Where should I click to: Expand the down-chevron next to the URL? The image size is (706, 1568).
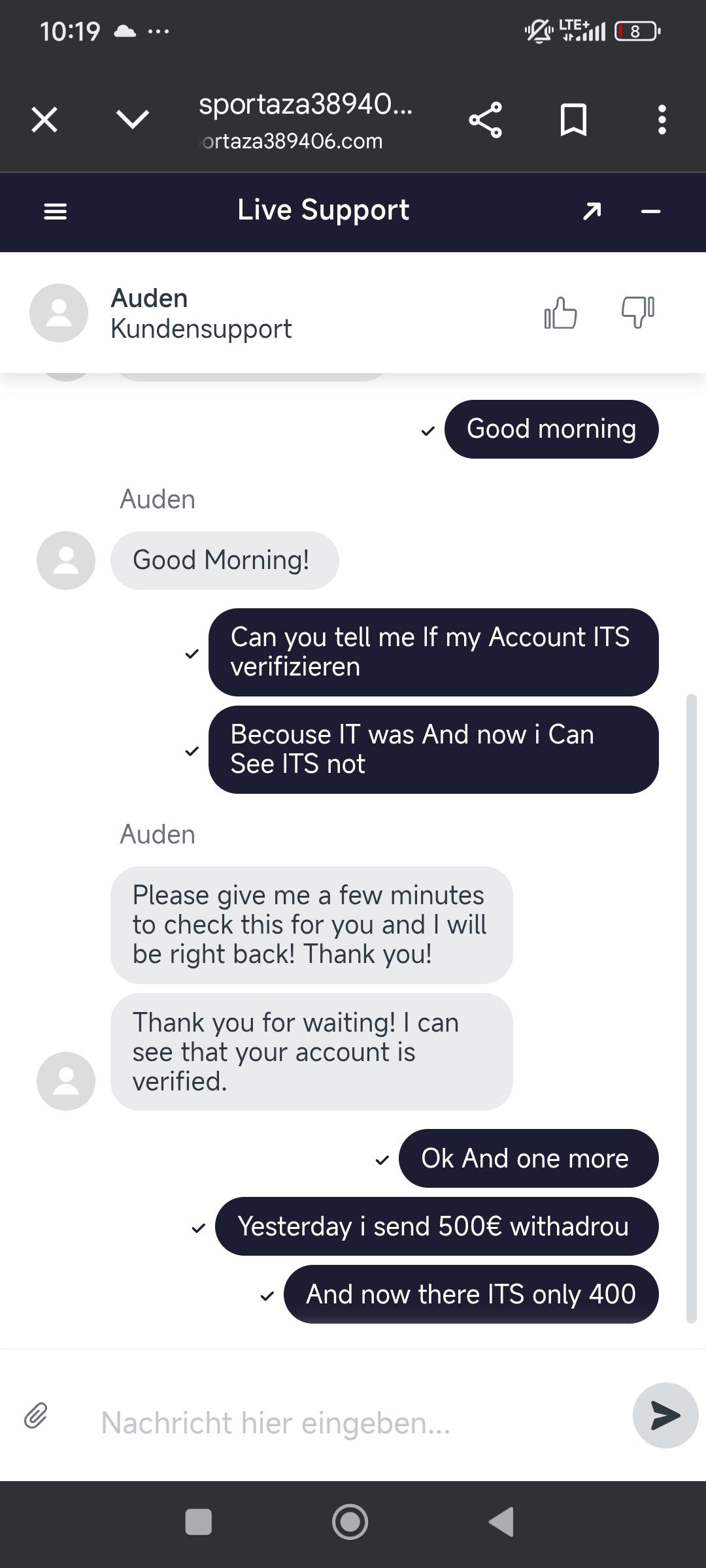pos(133,120)
